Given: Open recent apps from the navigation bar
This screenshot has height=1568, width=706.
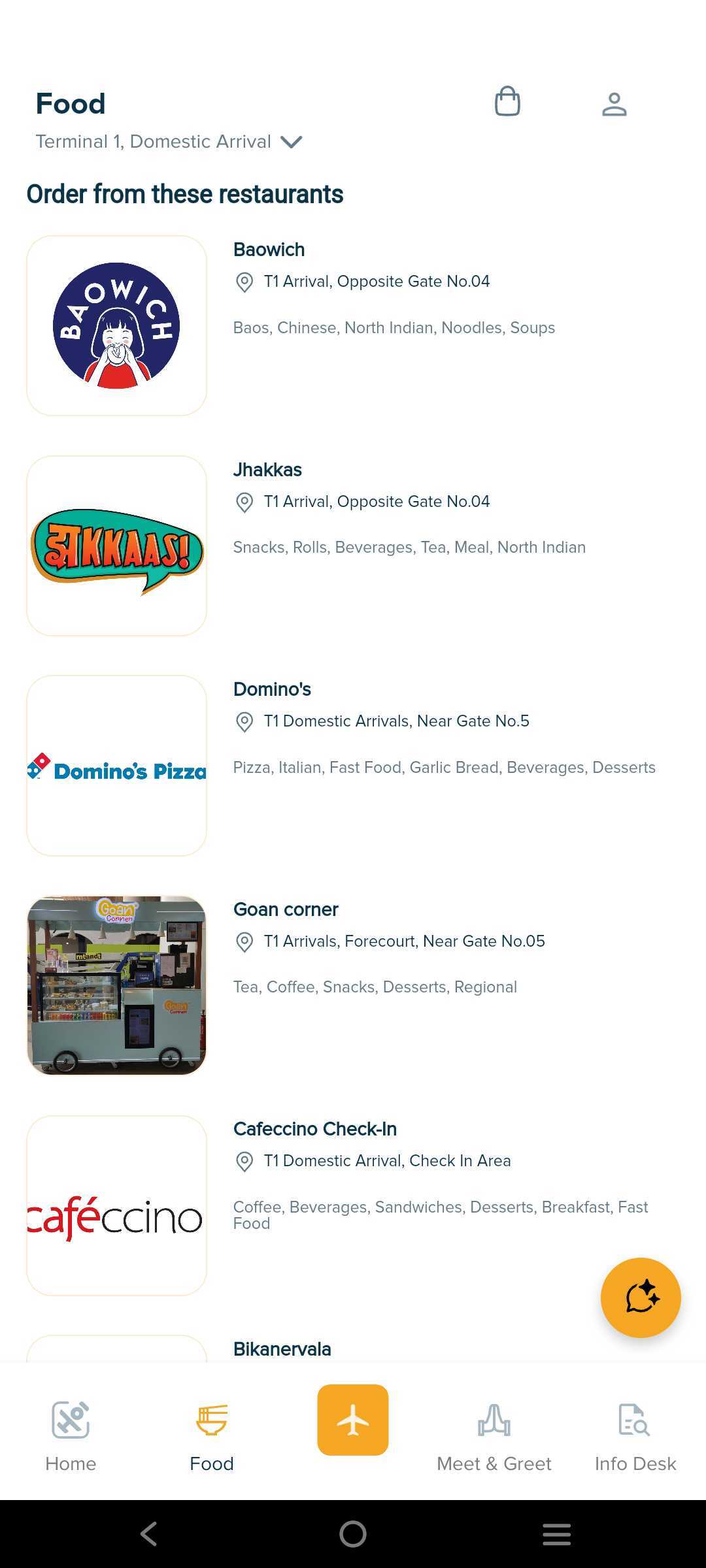Looking at the screenshot, I should click(556, 1534).
